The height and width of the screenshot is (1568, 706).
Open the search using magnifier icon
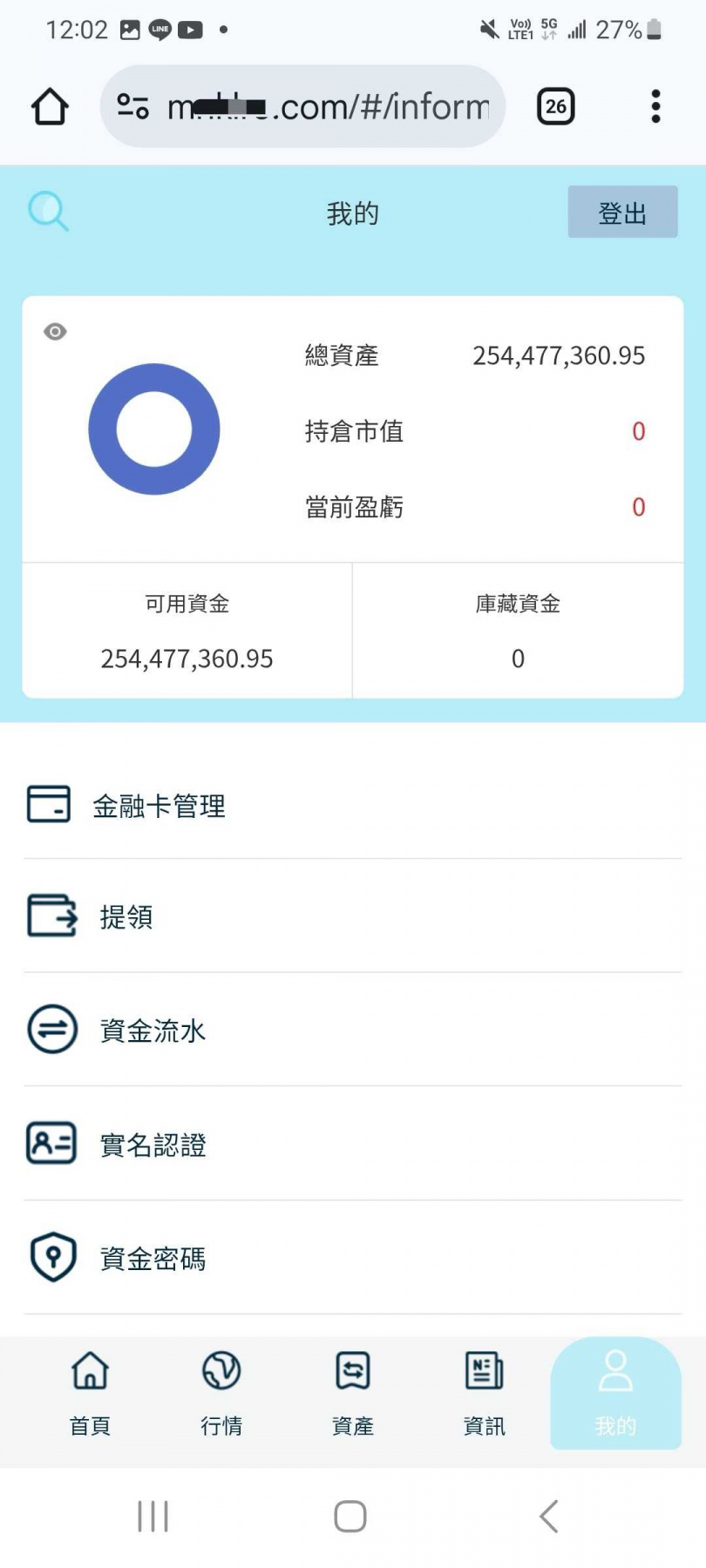coord(49,211)
